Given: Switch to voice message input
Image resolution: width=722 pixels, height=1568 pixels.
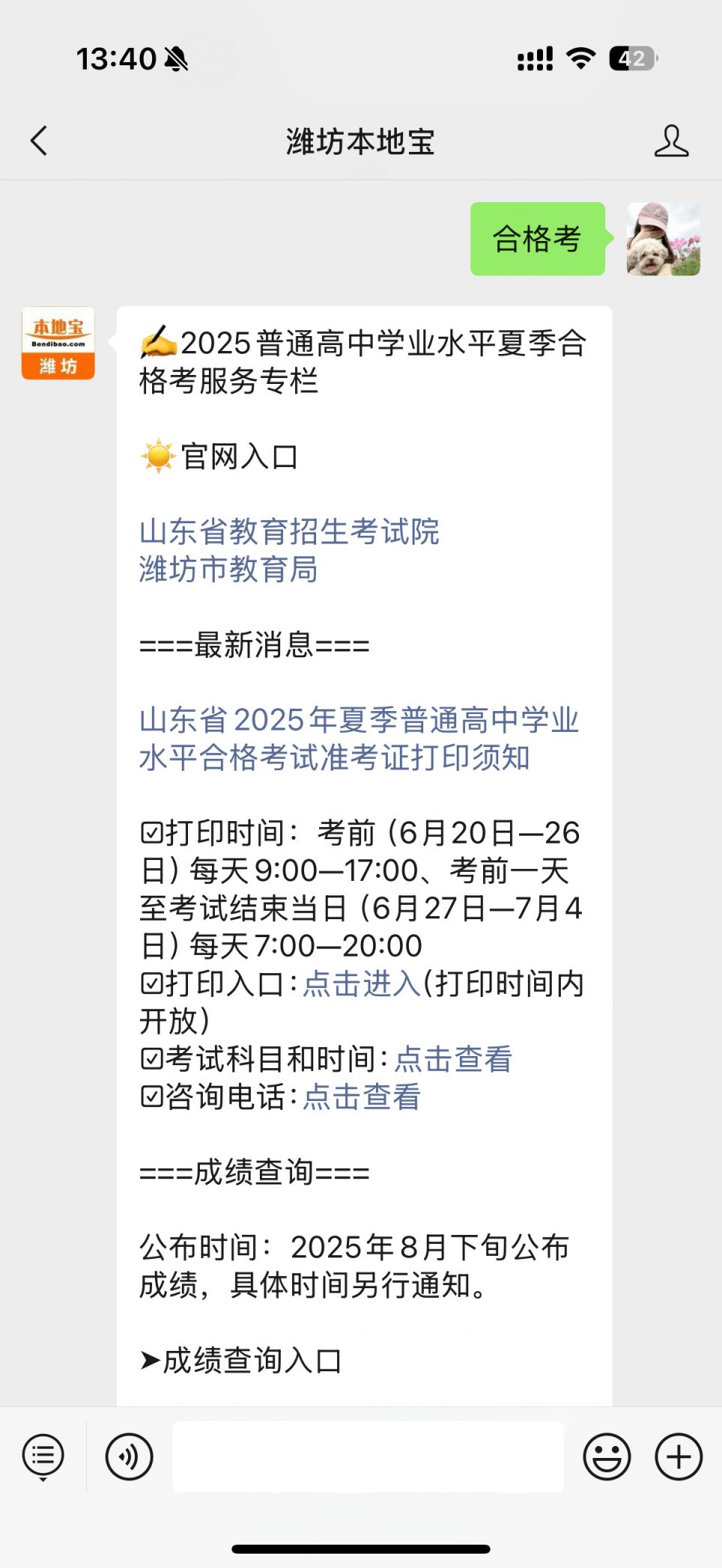Looking at the screenshot, I should pos(127,1456).
